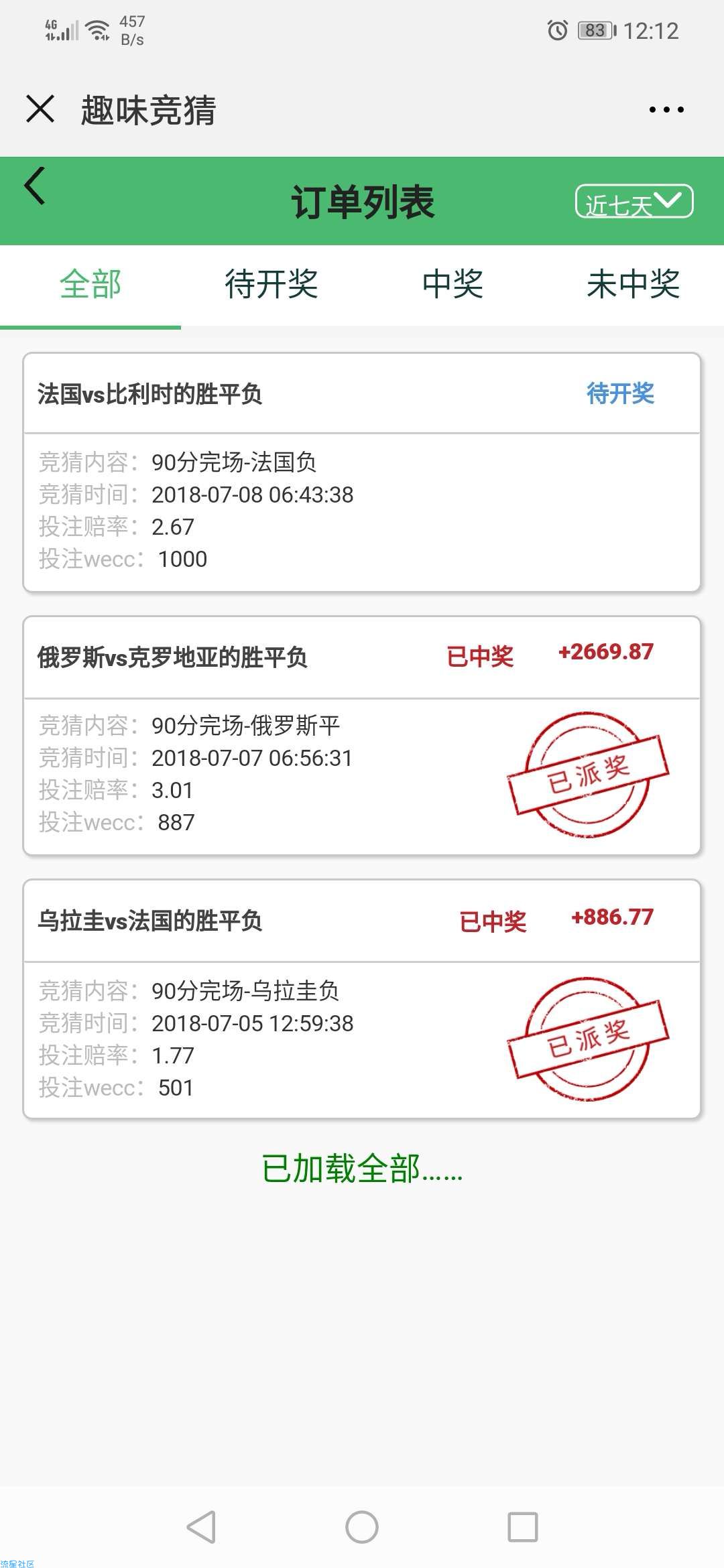Screen dimensions: 724x1568
Task: Expand the 近七天 date range dropdown
Action: tap(634, 202)
